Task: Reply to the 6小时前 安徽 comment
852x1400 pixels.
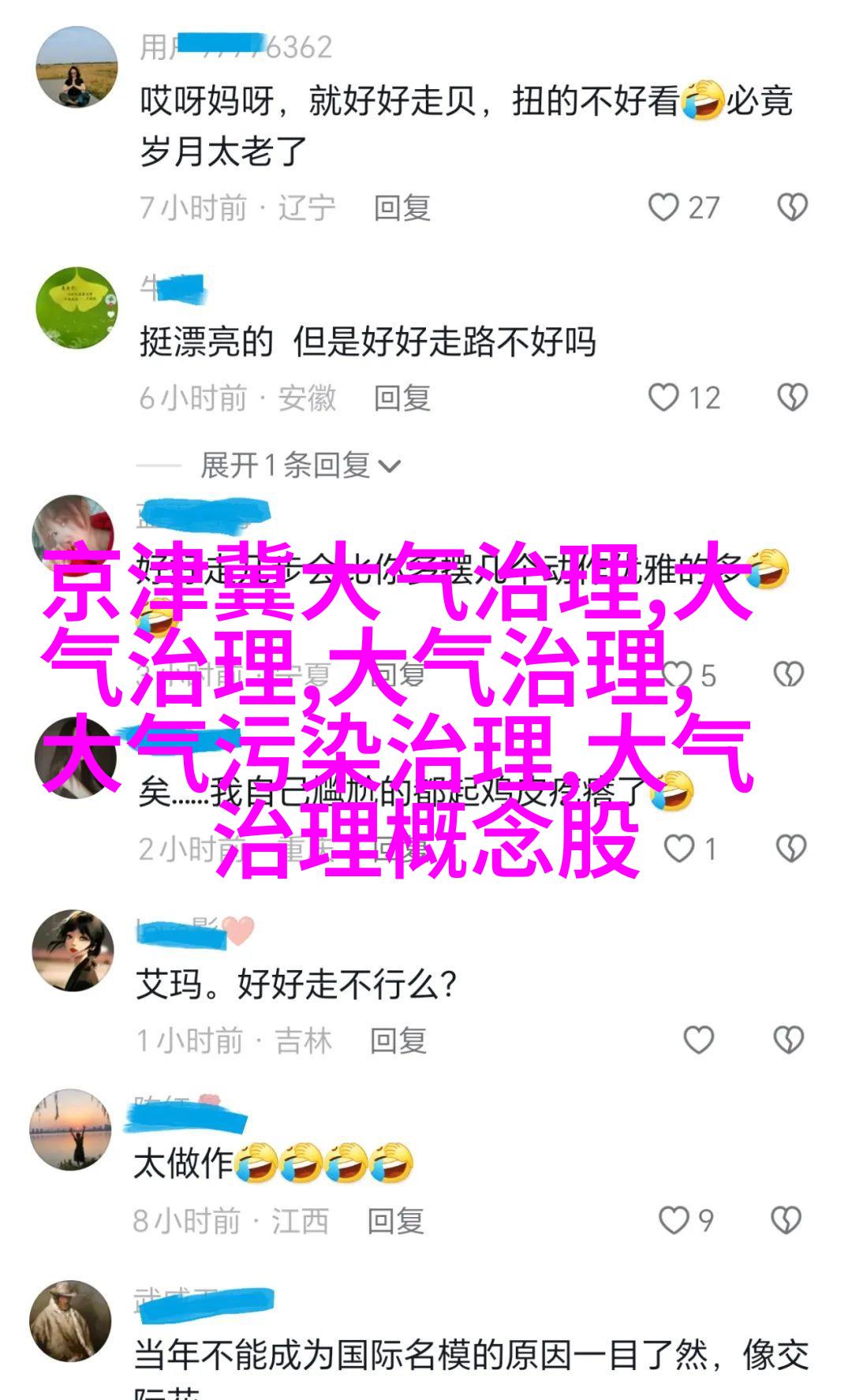Action: click(402, 398)
